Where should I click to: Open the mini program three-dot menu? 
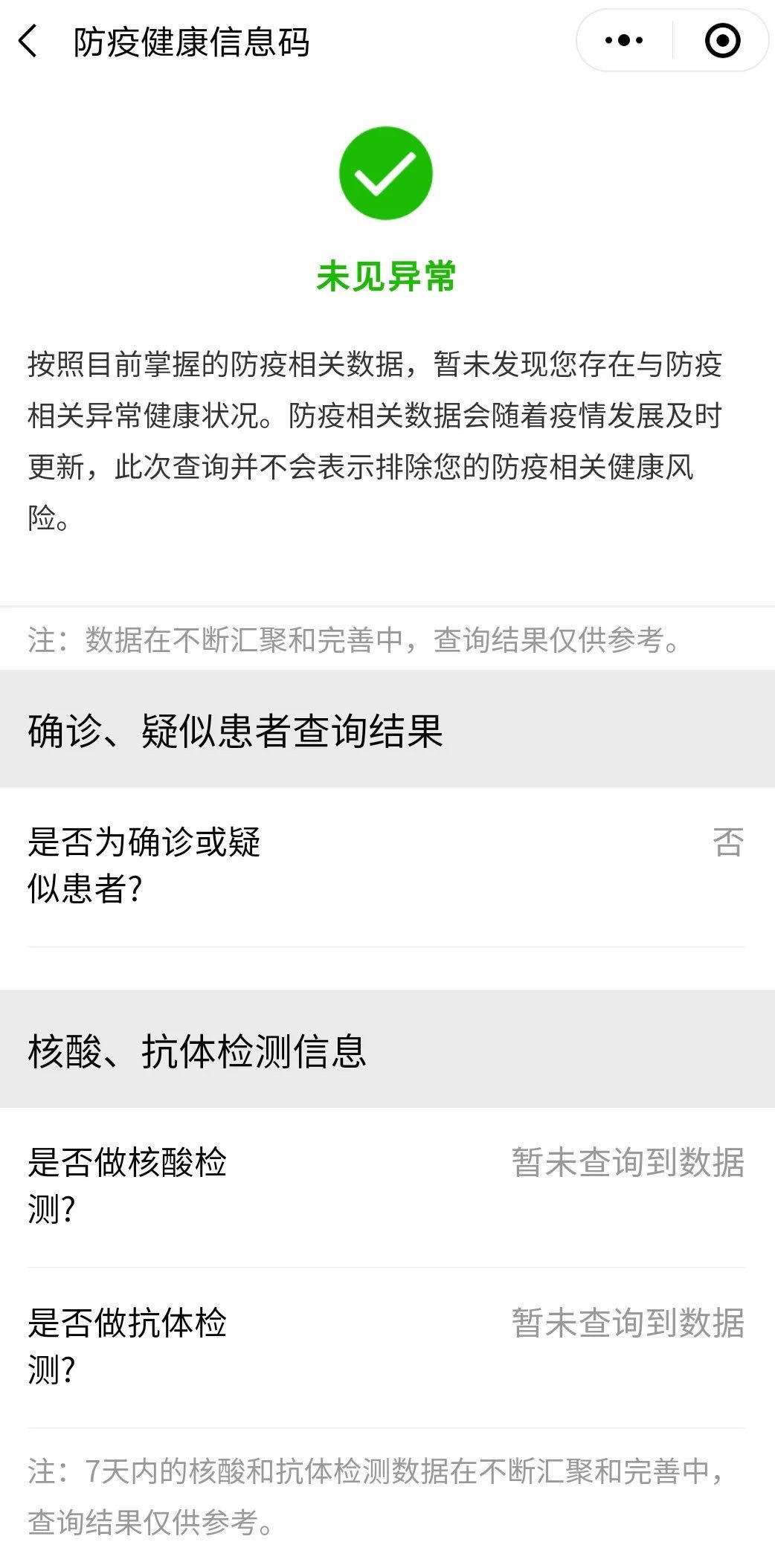tap(623, 41)
